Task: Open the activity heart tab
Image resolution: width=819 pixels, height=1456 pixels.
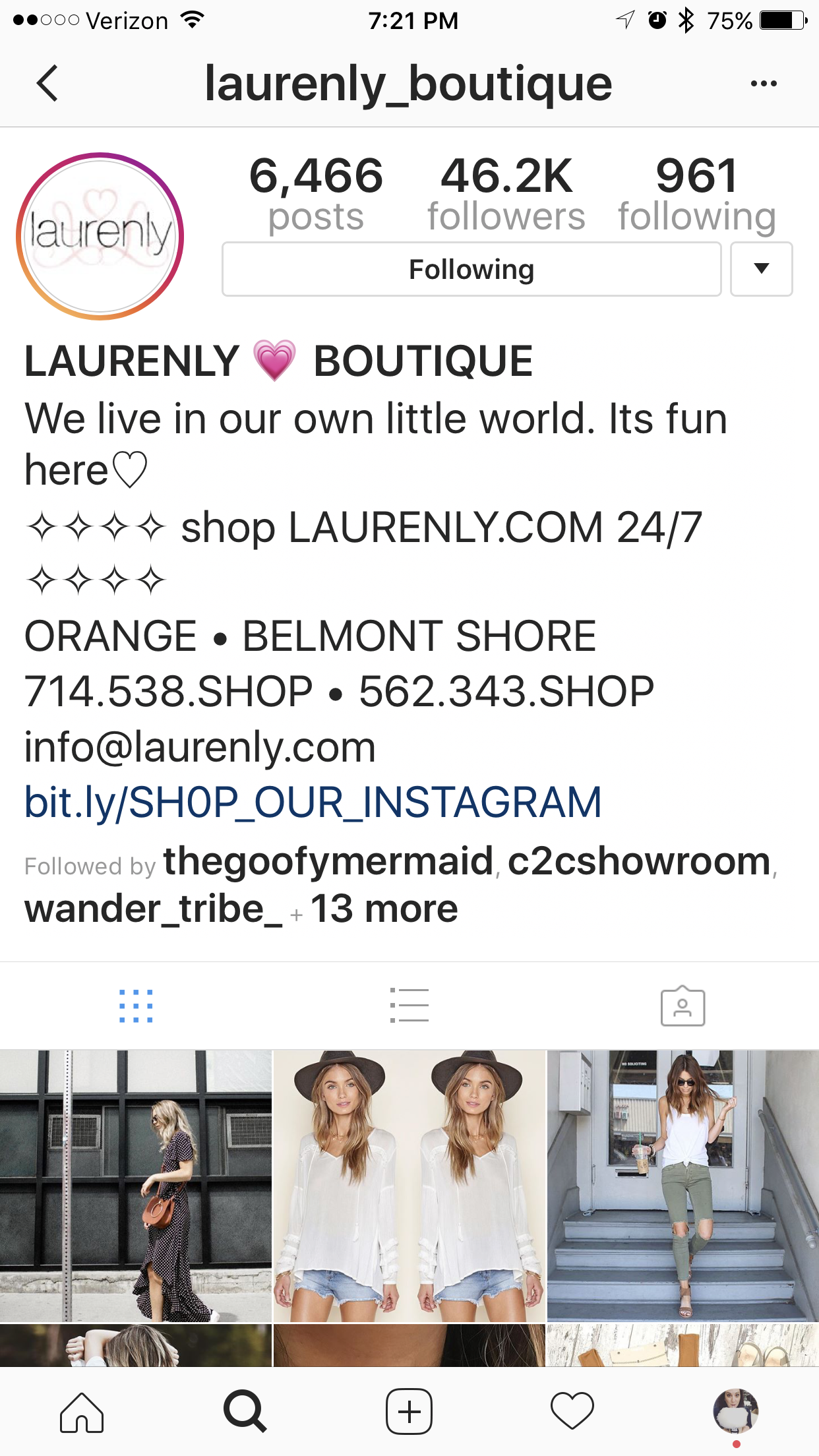Action: tap(572, 1412)
